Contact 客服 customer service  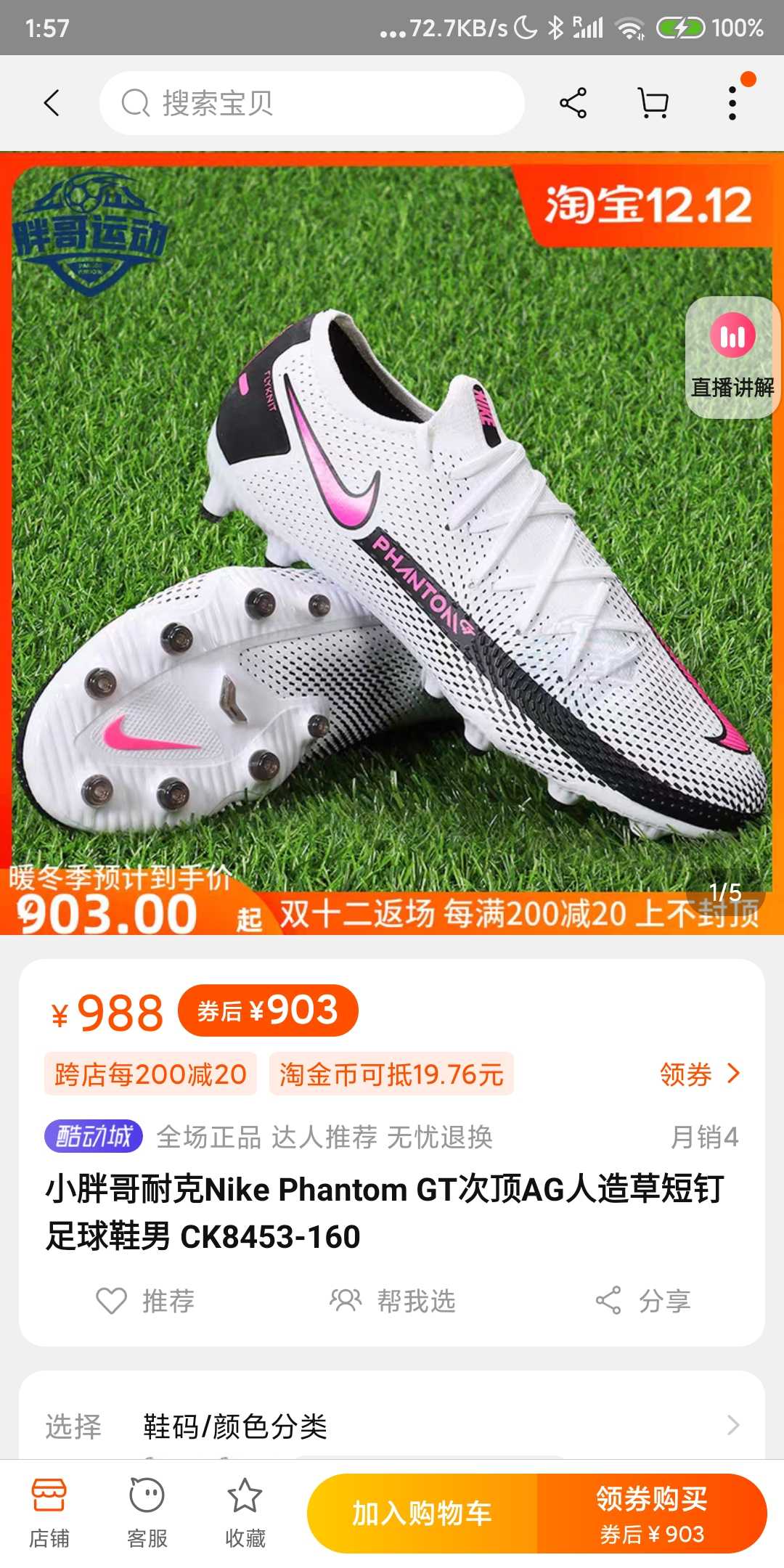(147, 1514)
